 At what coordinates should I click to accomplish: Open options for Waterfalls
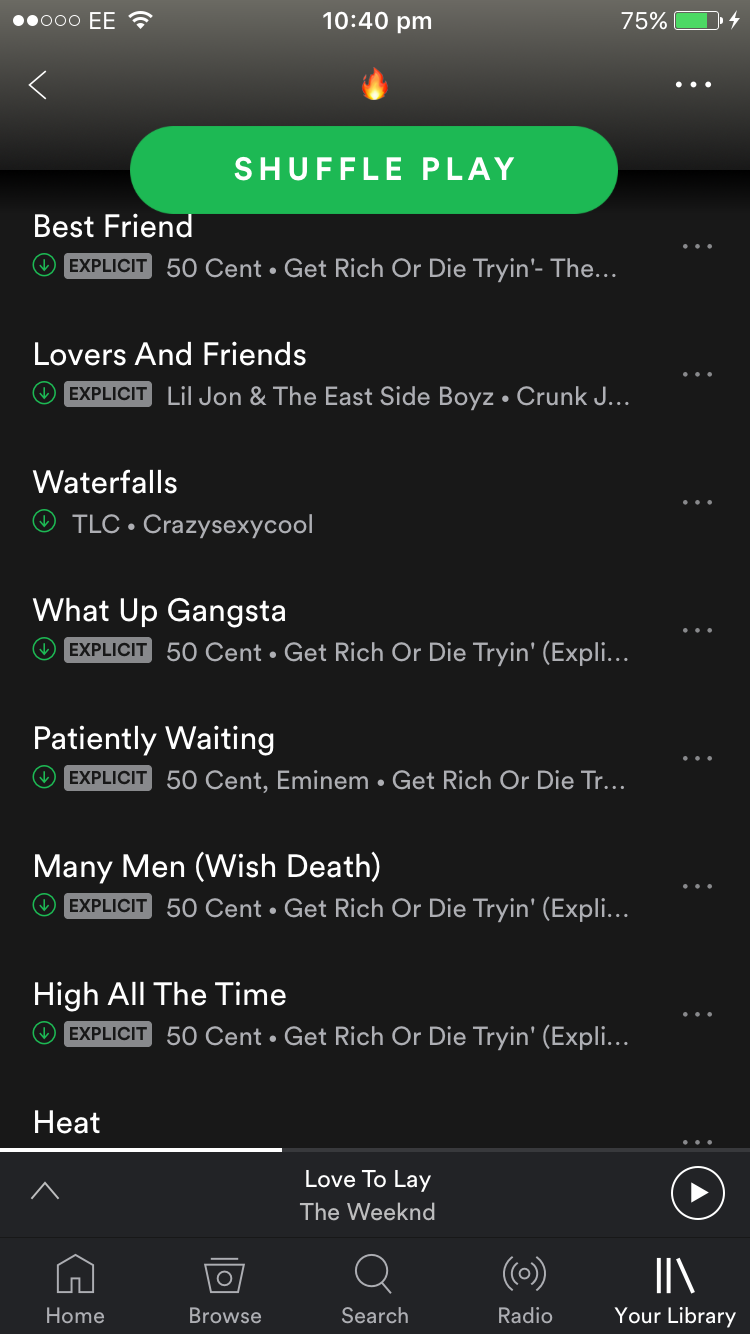[697, 502]
